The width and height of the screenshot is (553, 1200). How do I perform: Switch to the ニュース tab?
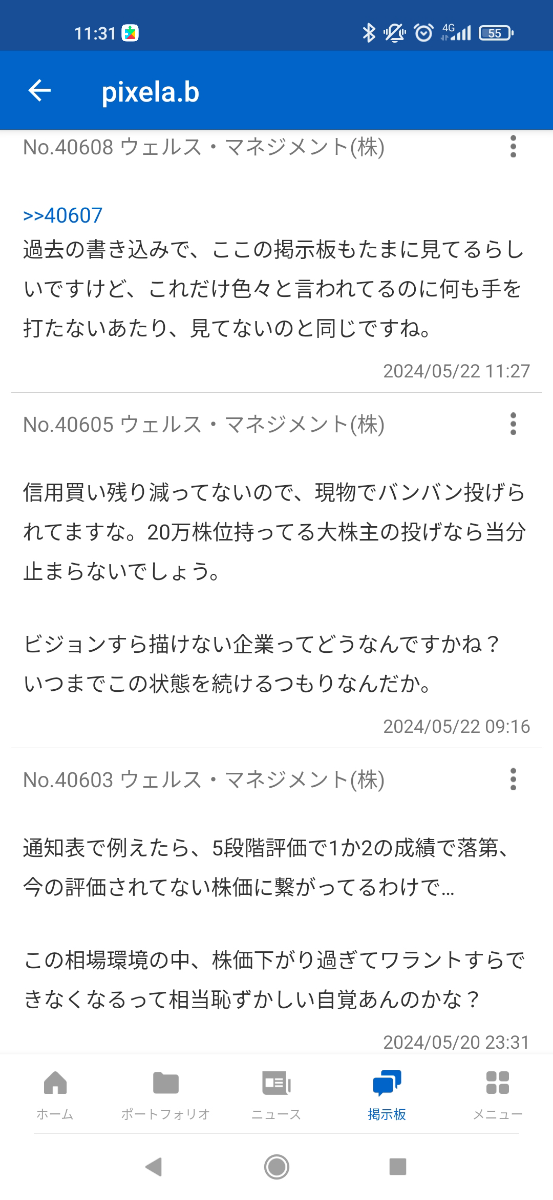point(276,1094)
